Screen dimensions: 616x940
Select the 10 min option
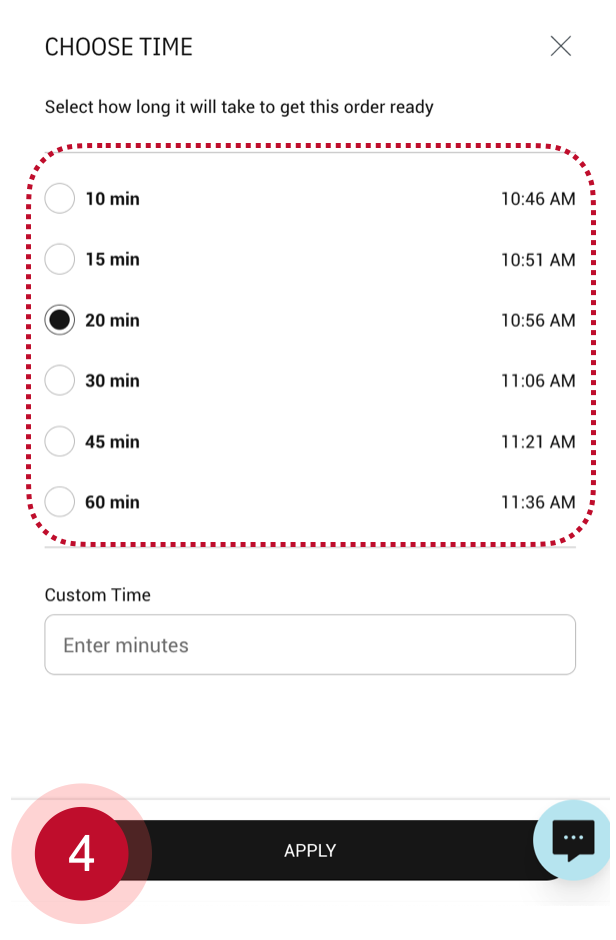[60, 199]
